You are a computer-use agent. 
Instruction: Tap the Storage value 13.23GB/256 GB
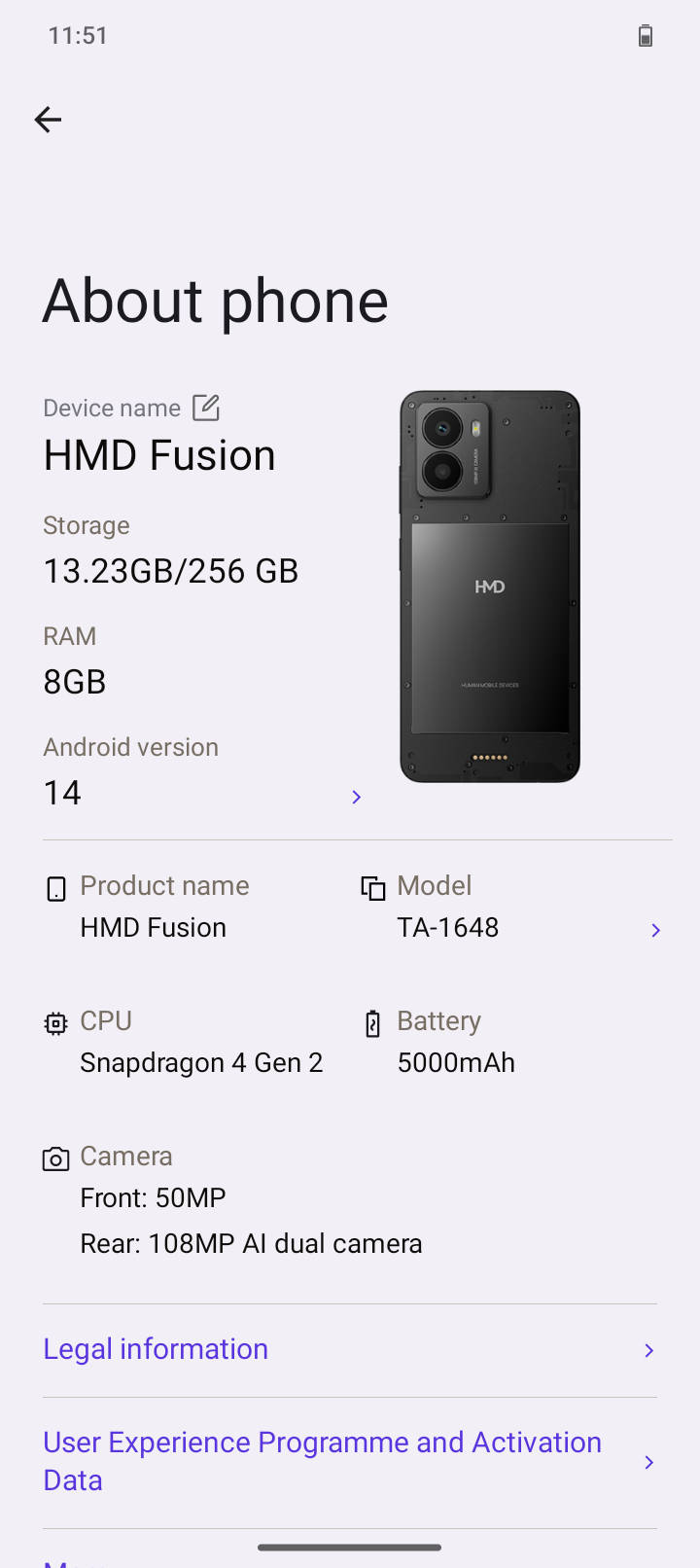coord(170,571)
